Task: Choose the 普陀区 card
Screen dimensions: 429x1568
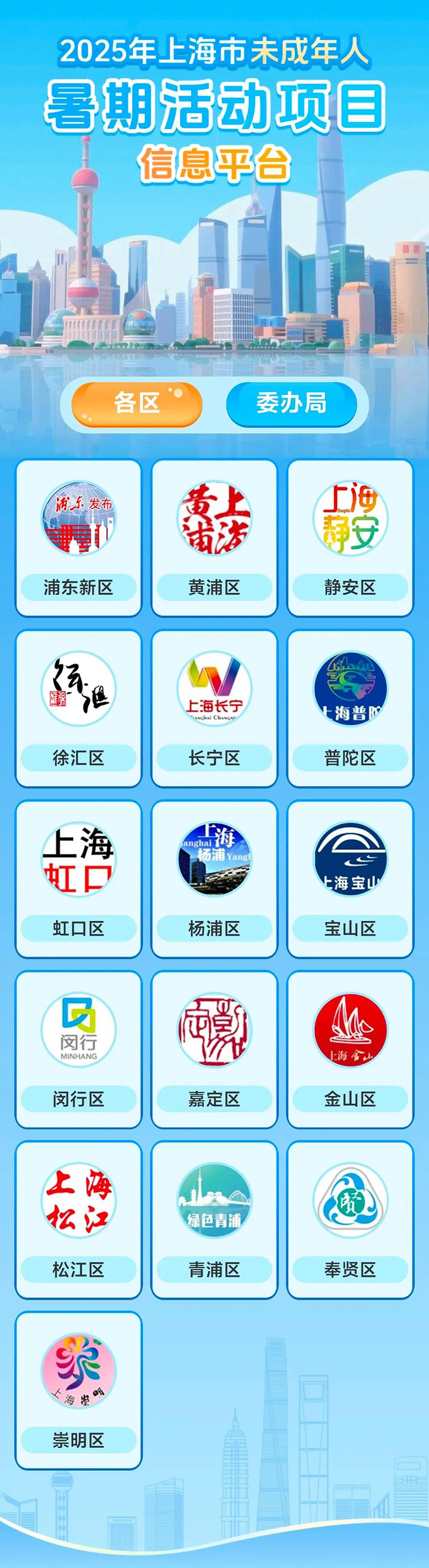Action: (350, 708)
